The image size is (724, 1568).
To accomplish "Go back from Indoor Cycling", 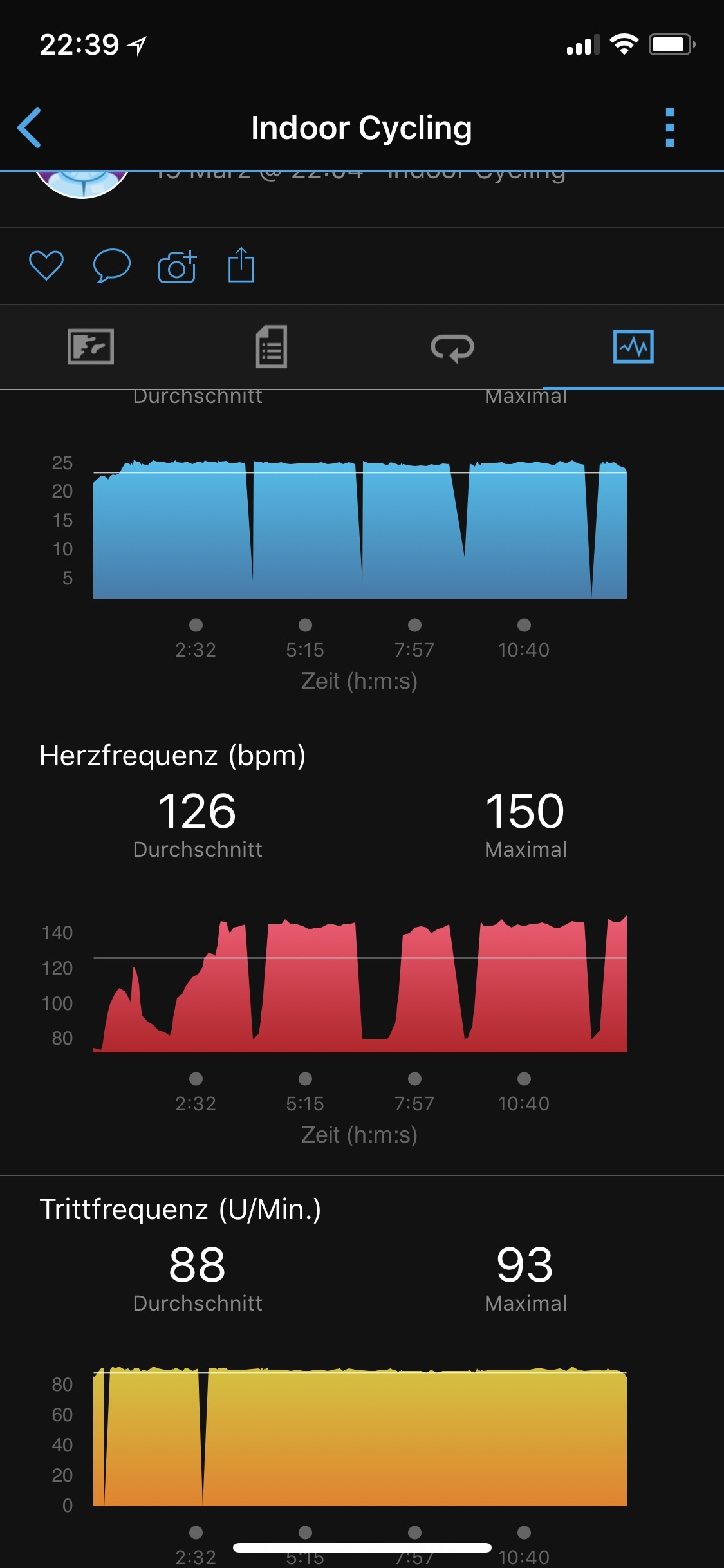I will point(30,127).
